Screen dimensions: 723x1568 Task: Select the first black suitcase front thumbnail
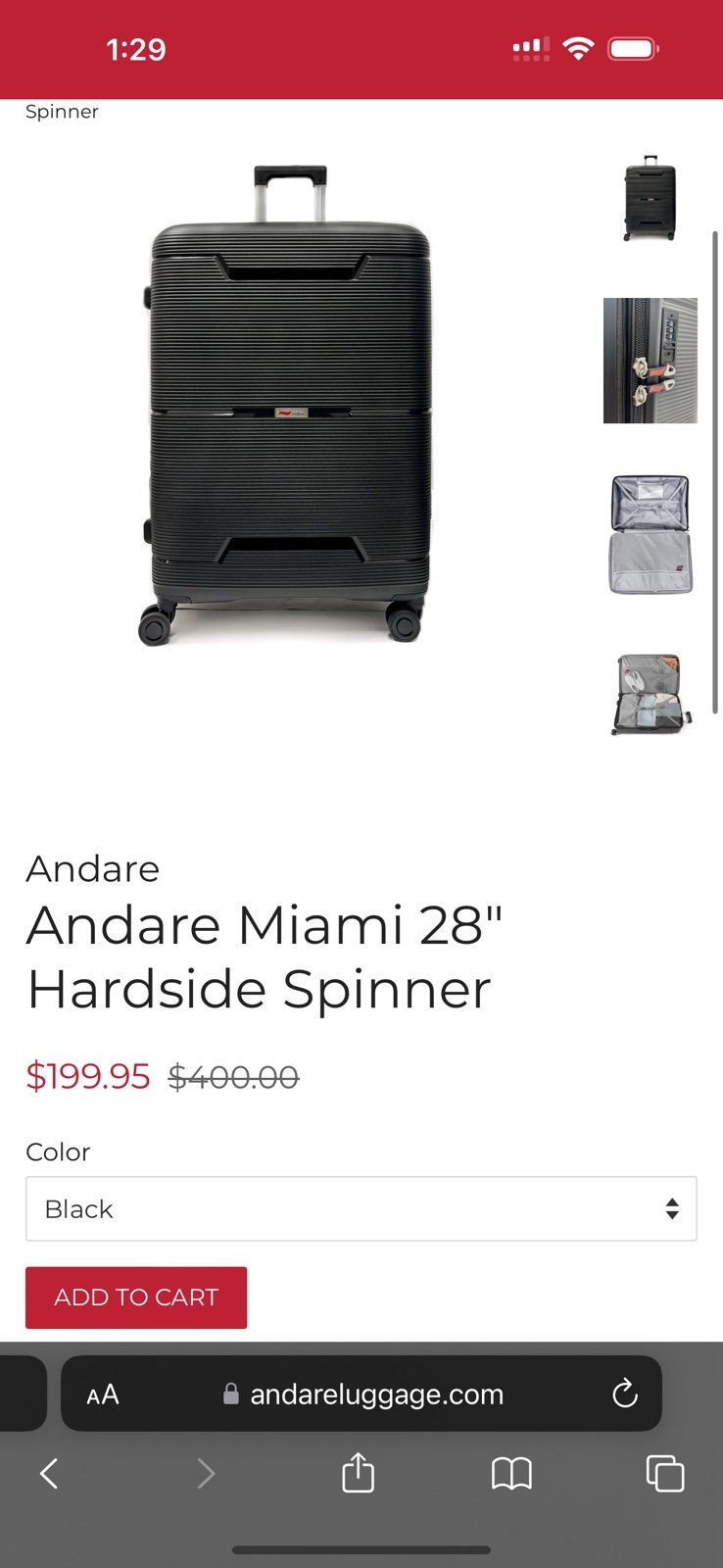point(651,198)
